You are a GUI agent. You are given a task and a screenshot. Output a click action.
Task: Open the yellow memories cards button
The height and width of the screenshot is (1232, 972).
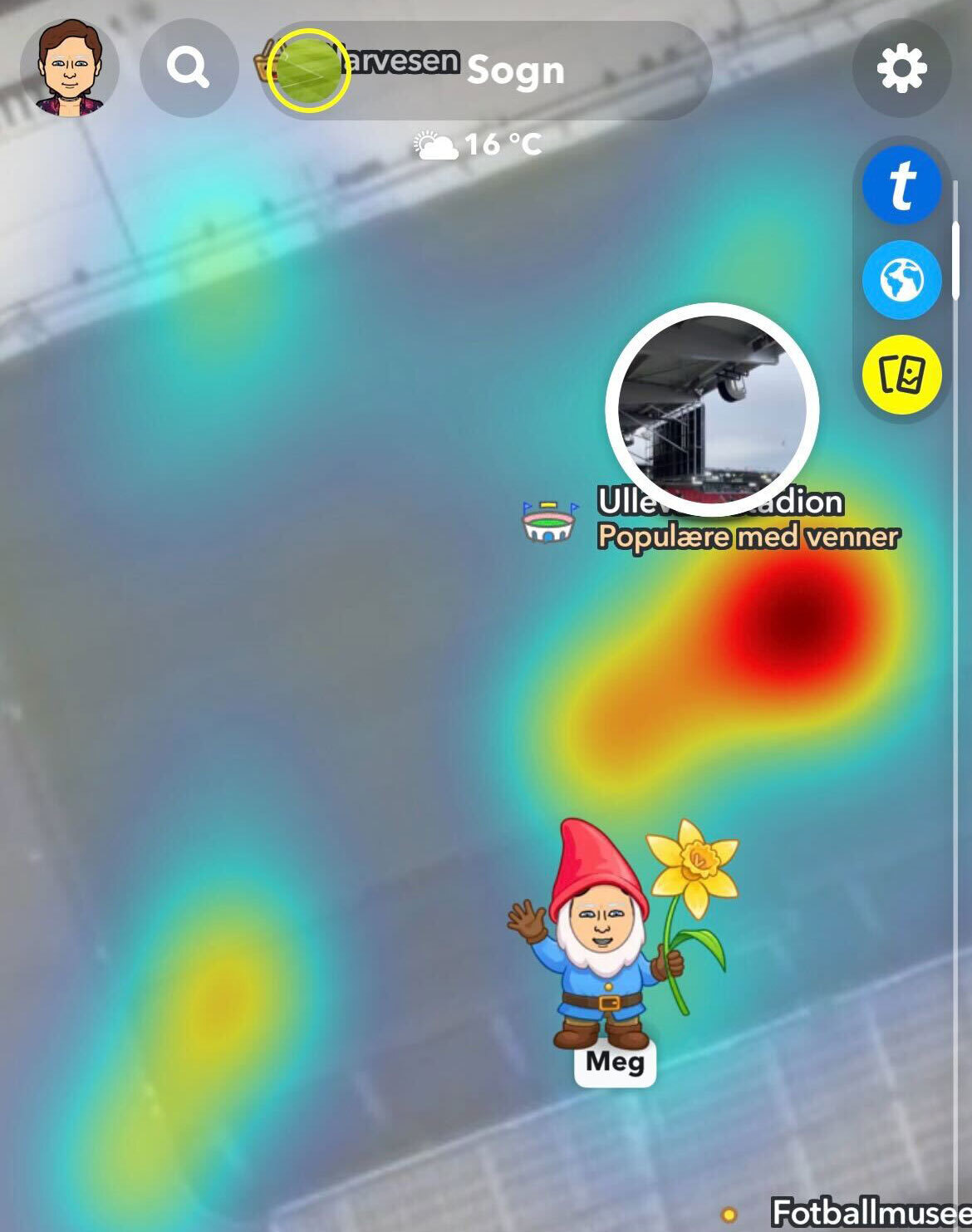coord(901,375)
